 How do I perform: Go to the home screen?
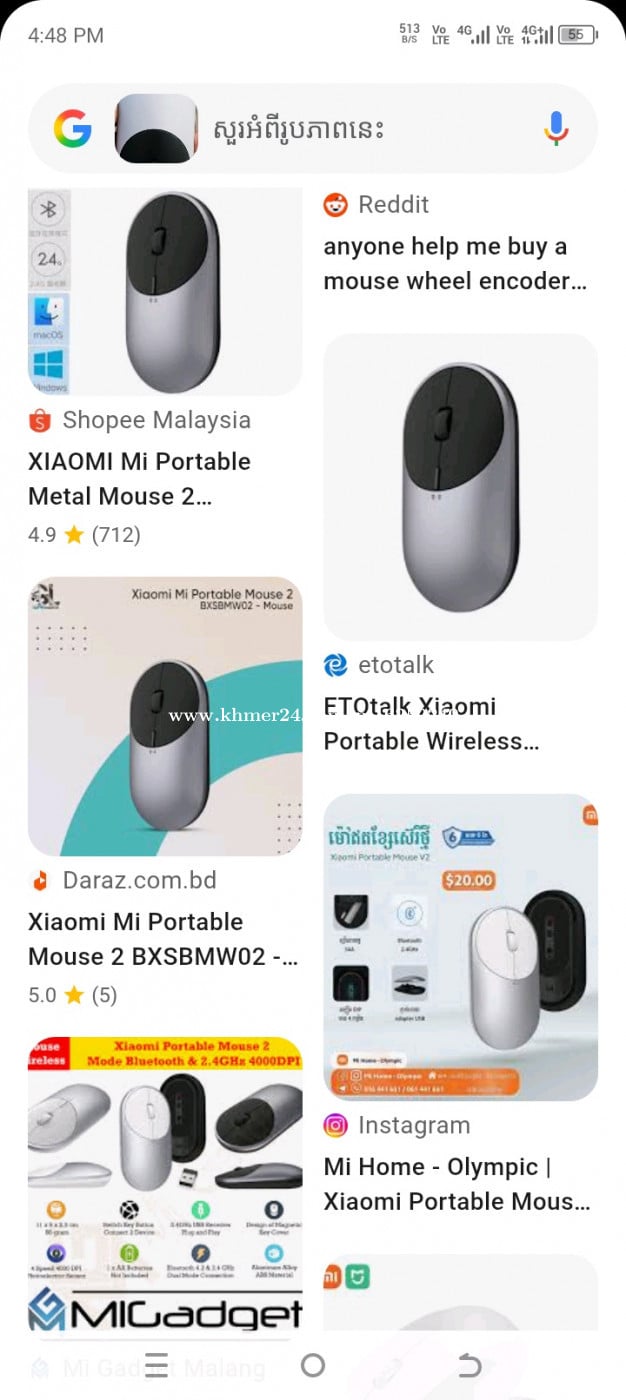[313, 1365]
